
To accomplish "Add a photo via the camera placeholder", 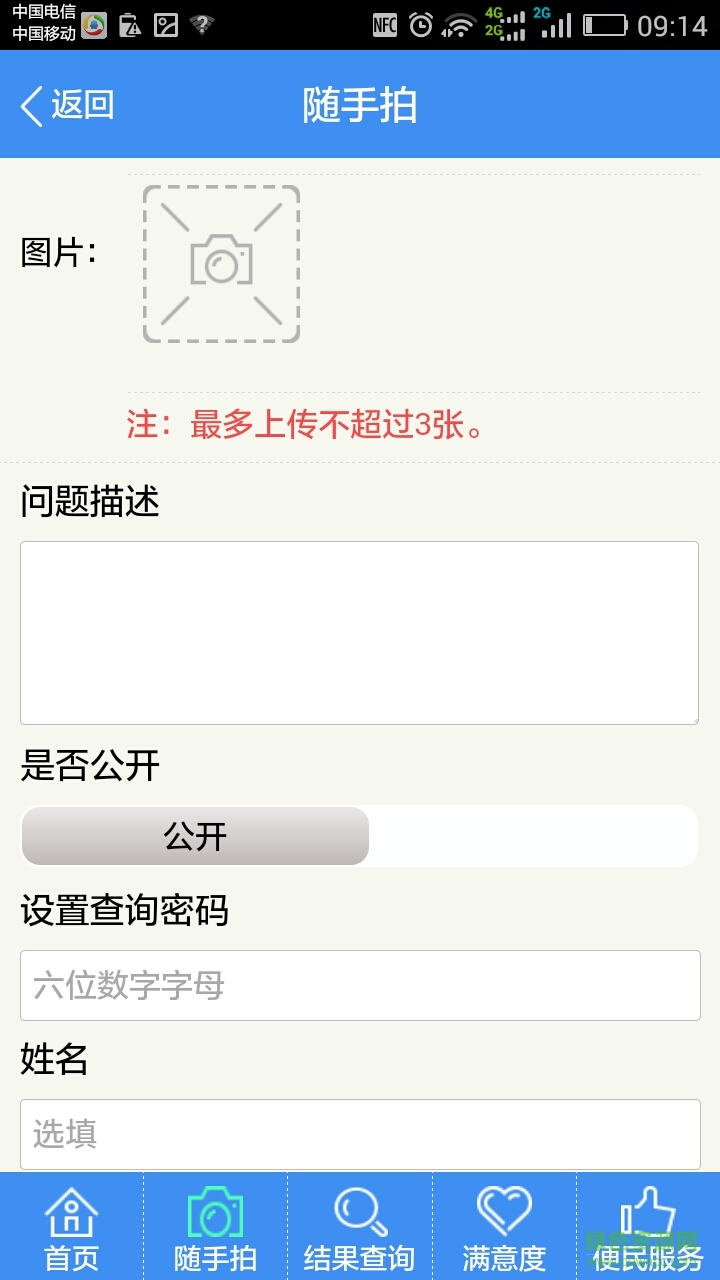I will [x=221, y=264].
